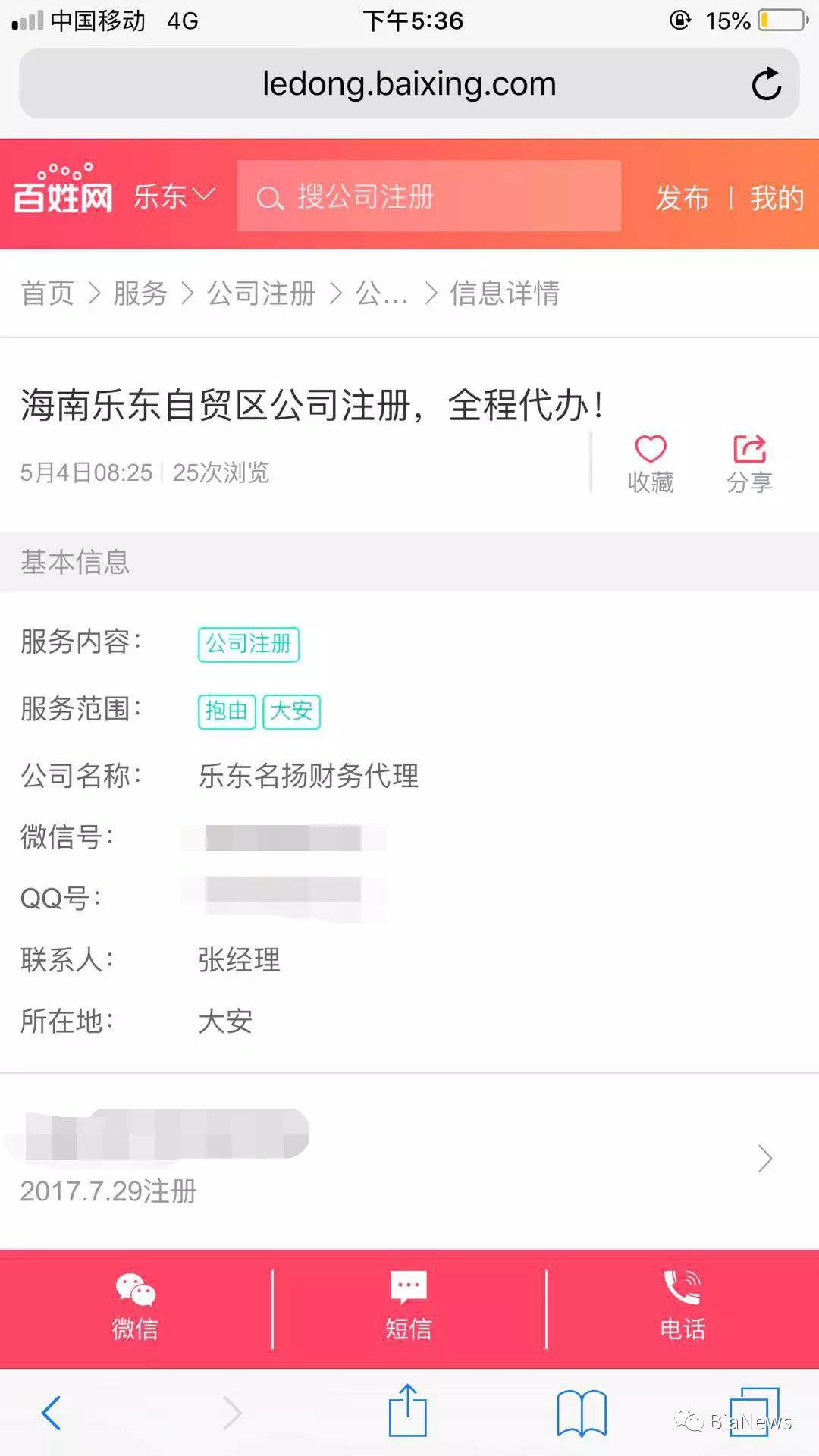Send a 短信 to the seller
The height and width of the screenshot is (1456, 819).
click(409, 1309)
